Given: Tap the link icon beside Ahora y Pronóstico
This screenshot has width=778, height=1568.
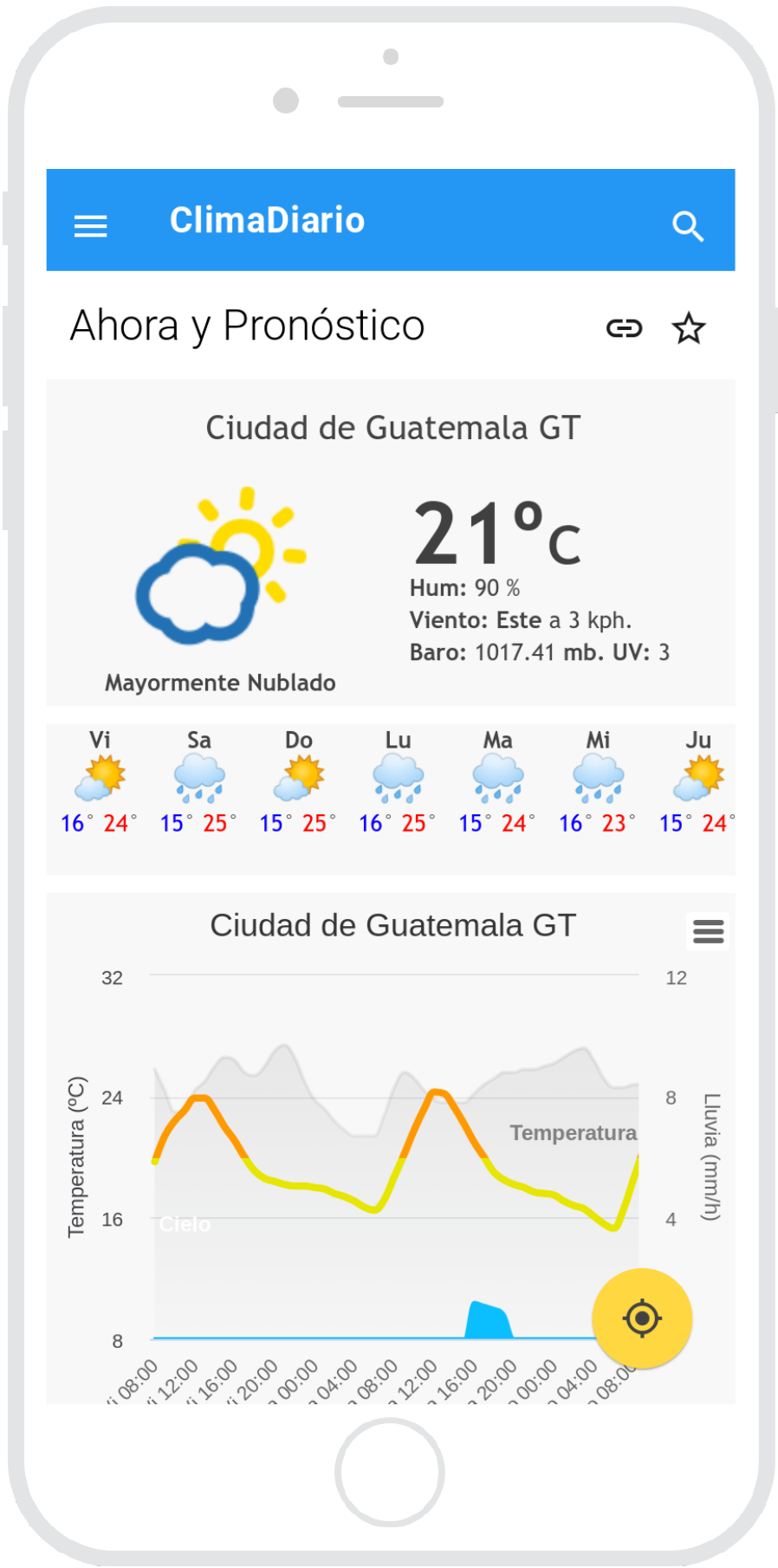Looking at the screenshot, I should pyautogui.click(x=624, y=328).
